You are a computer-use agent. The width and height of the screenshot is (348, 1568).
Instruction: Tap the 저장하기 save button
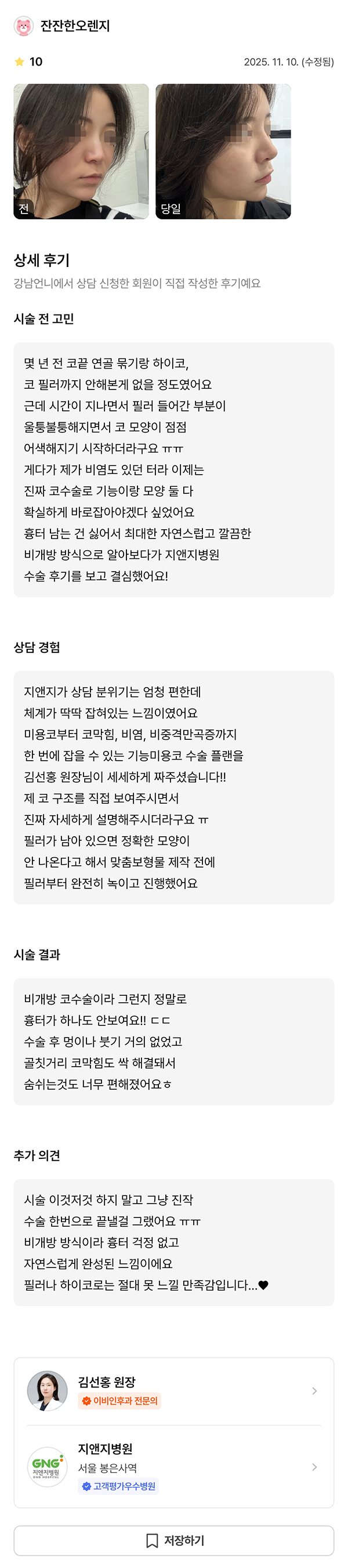(173, 1540)
